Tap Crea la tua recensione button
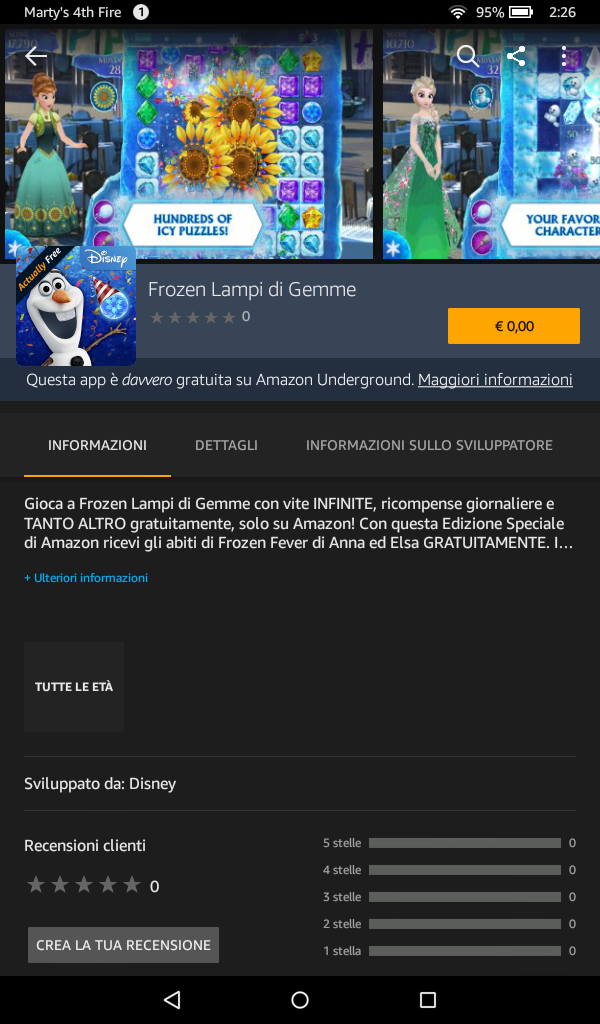 [123, 945]
